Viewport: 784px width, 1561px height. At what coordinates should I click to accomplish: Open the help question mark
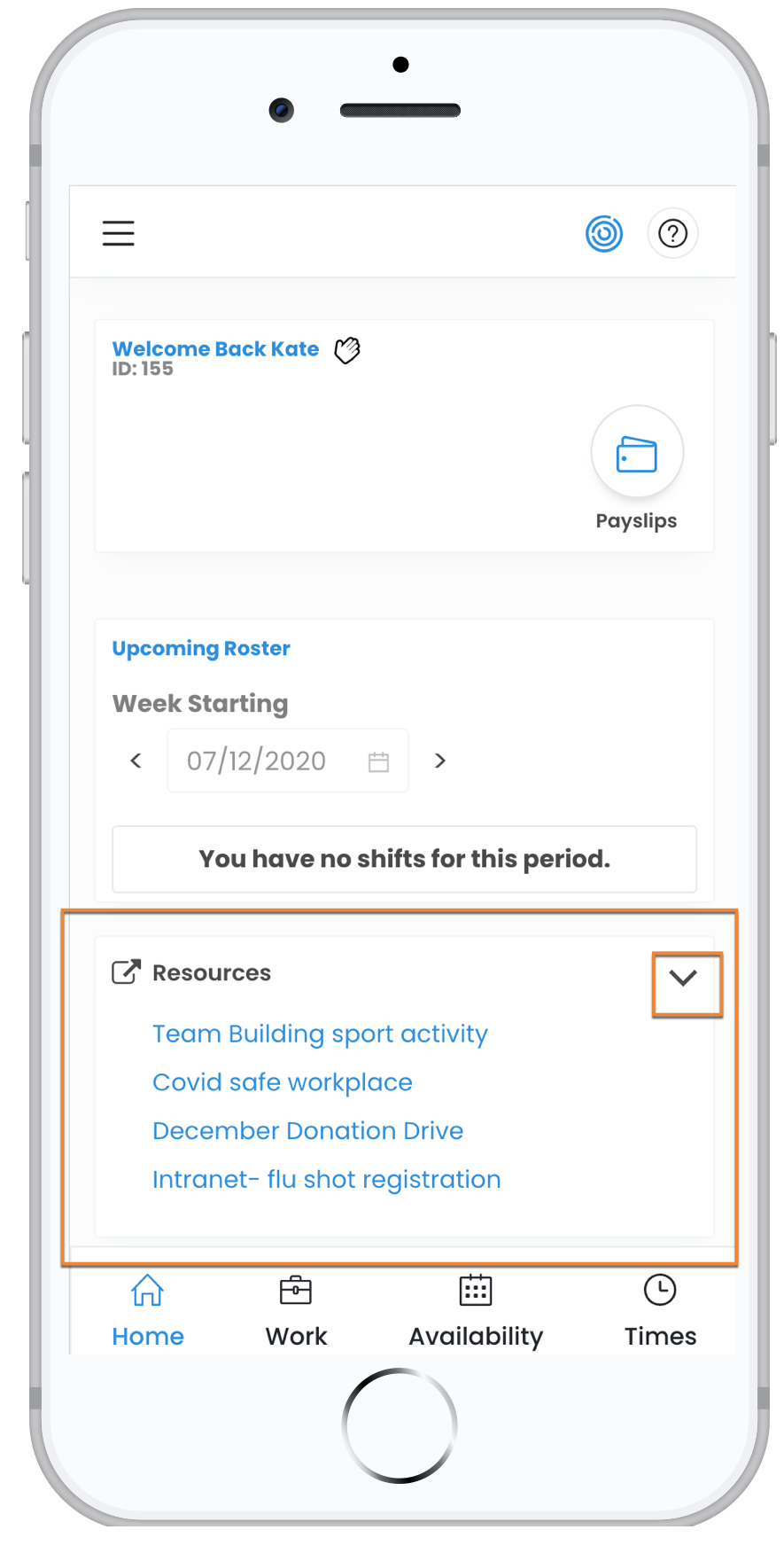click(673, 233)
